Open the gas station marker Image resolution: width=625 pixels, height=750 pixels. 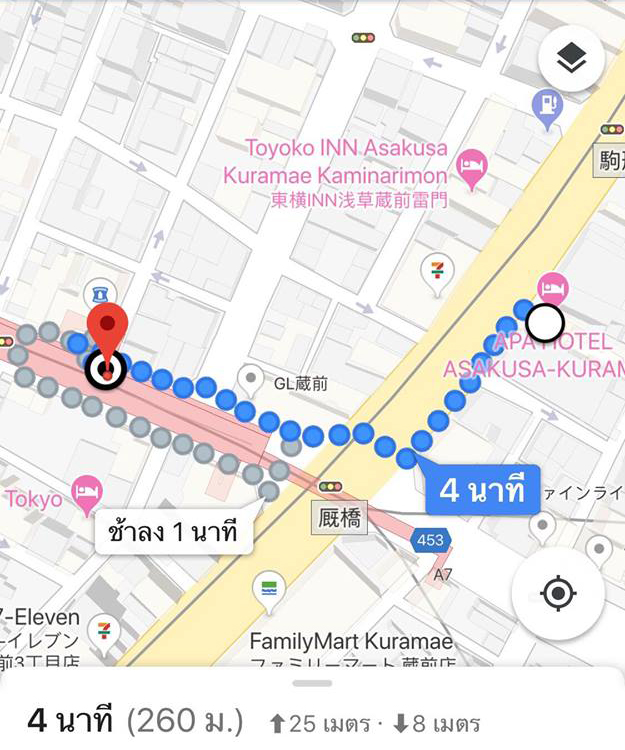click(x=547, y=106)
